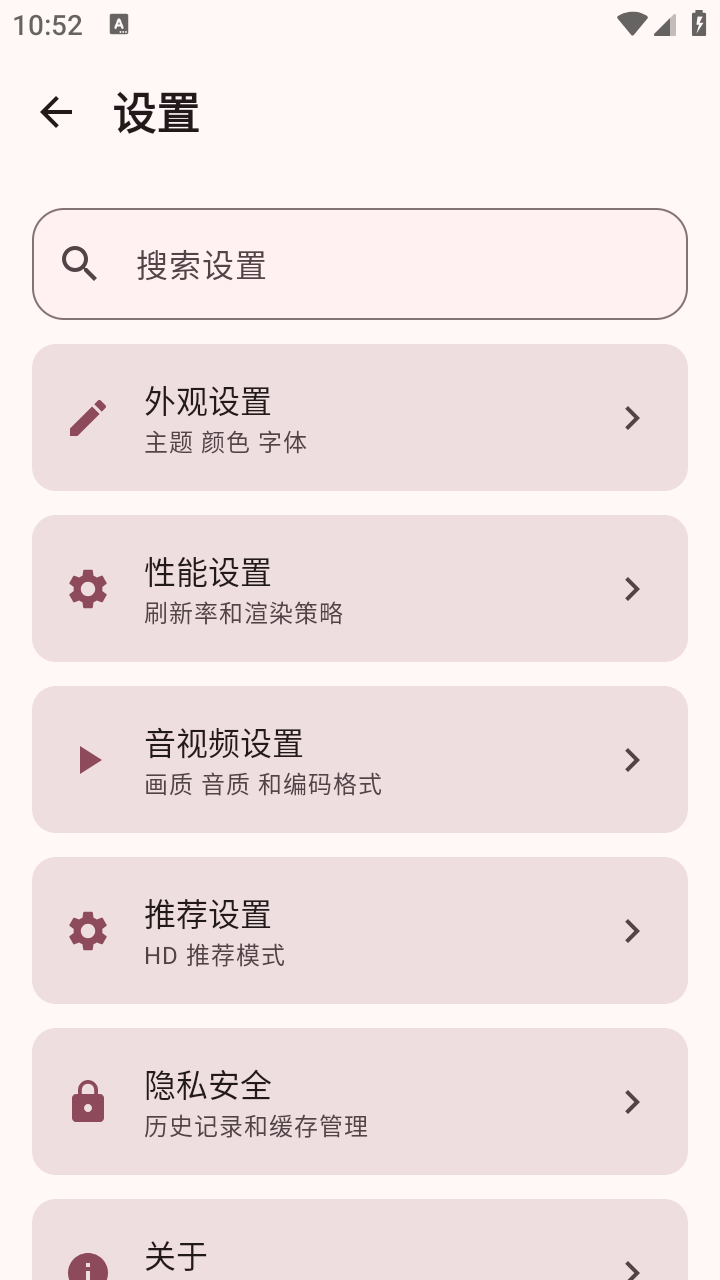Expand 隐私安全 with its right chevron
Viewport: 720px width, 1280px height.
click(x=632, y=1101)
